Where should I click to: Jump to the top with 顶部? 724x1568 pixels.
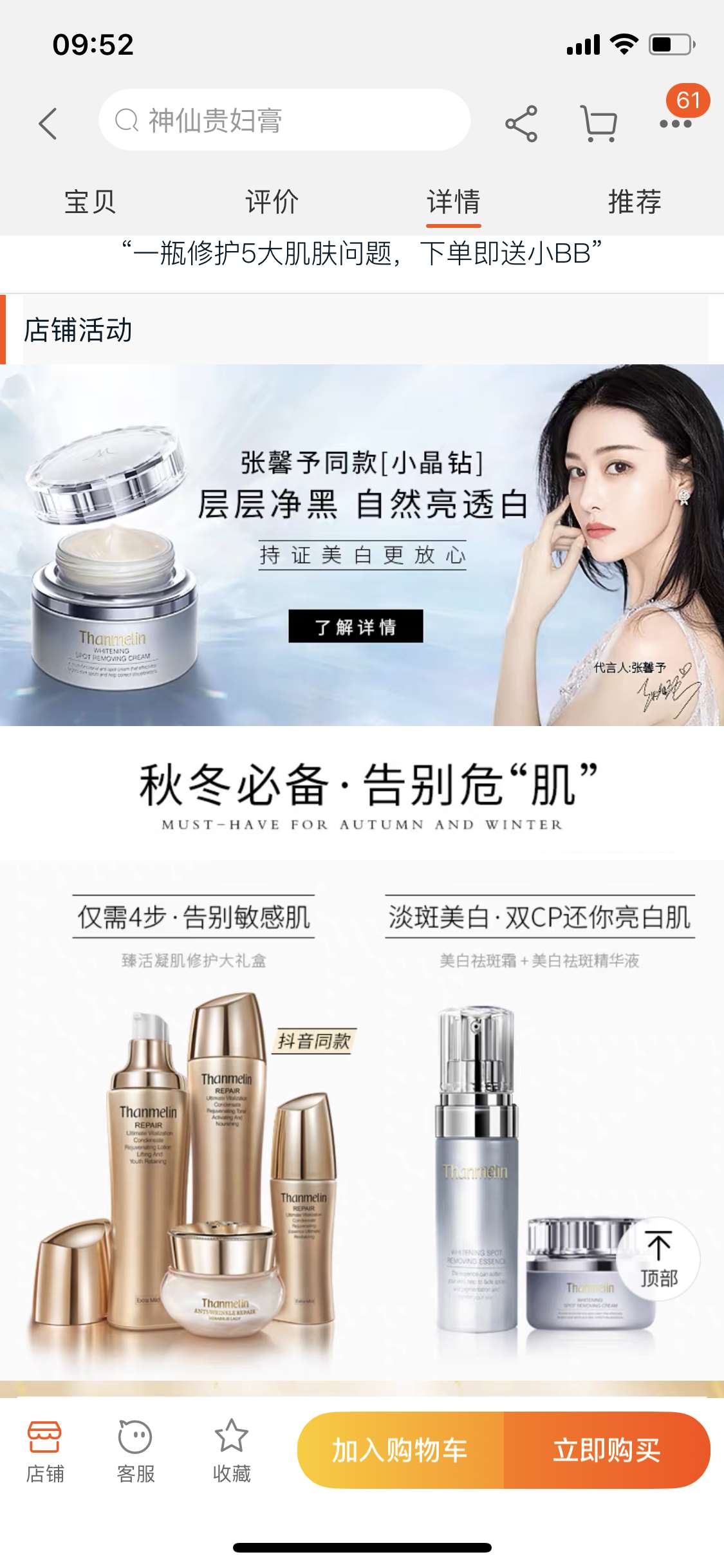[658, 1258]
